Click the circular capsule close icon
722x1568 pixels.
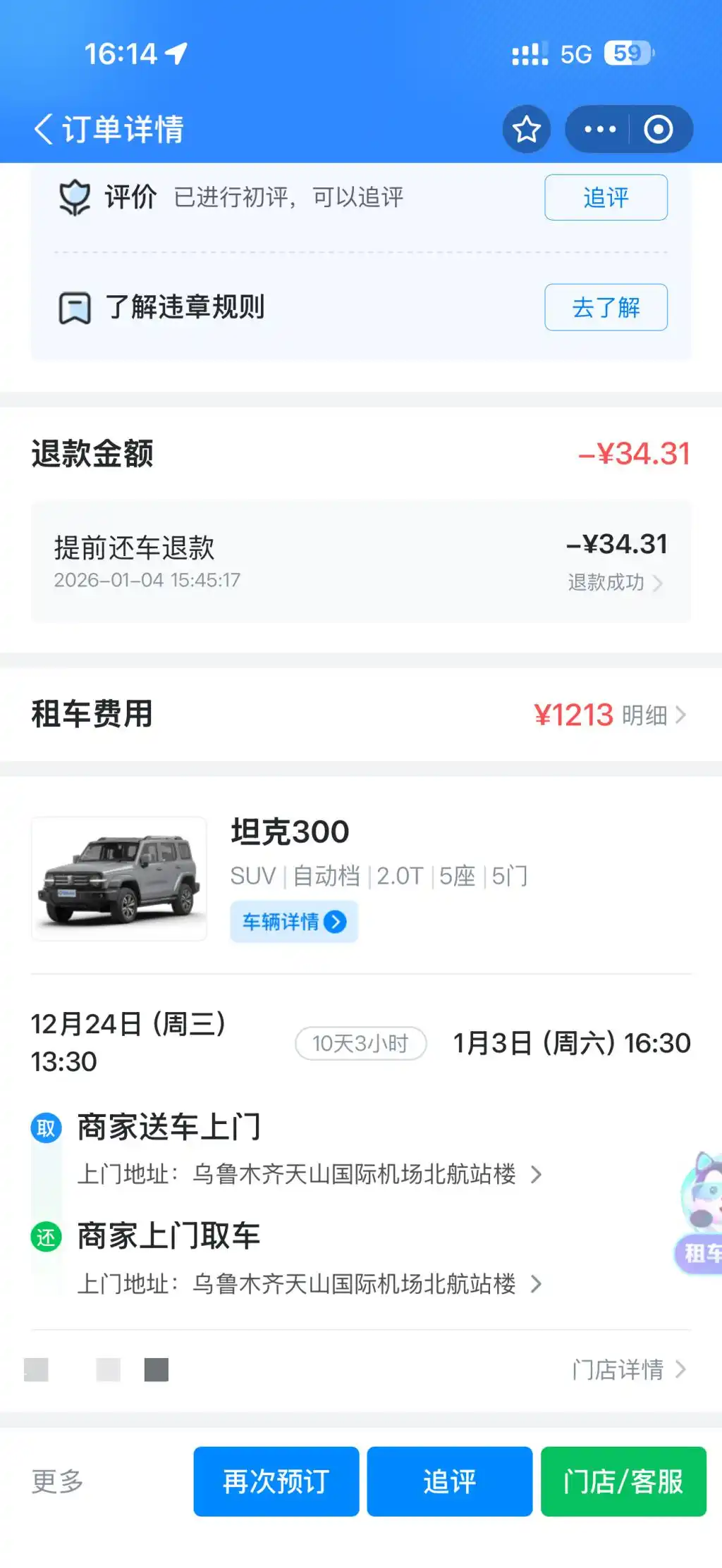[x=658, y=129]
